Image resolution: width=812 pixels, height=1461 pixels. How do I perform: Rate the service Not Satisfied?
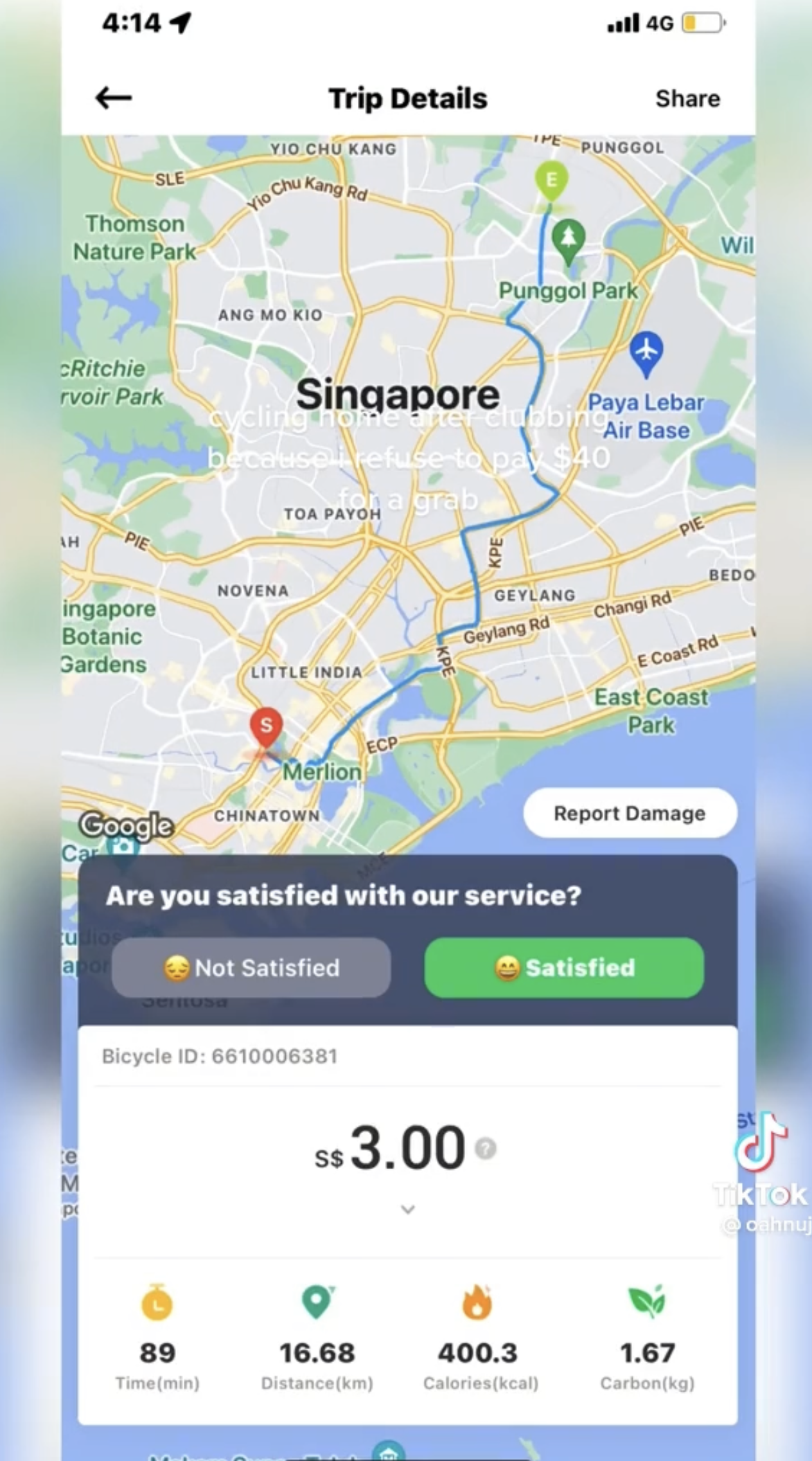(251, 967)
